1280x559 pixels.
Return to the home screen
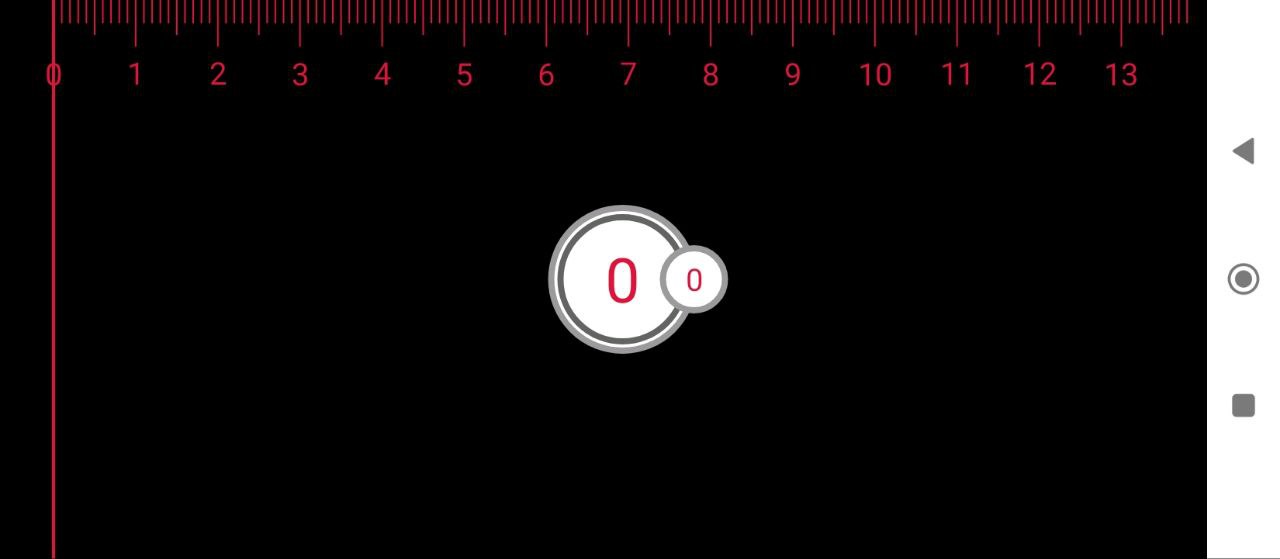pyautogui.click(x=1243, y=279)
